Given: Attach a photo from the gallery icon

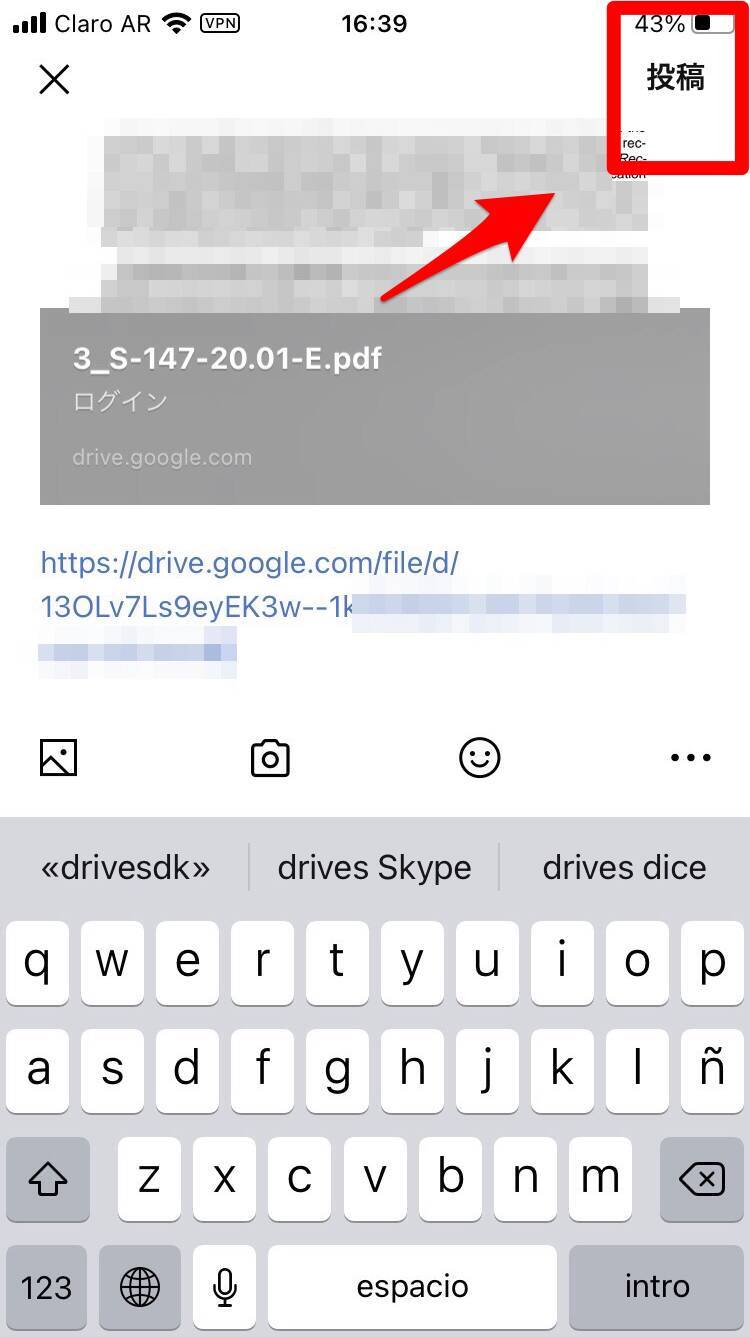Looking at the screenshot, I should 58,758.
